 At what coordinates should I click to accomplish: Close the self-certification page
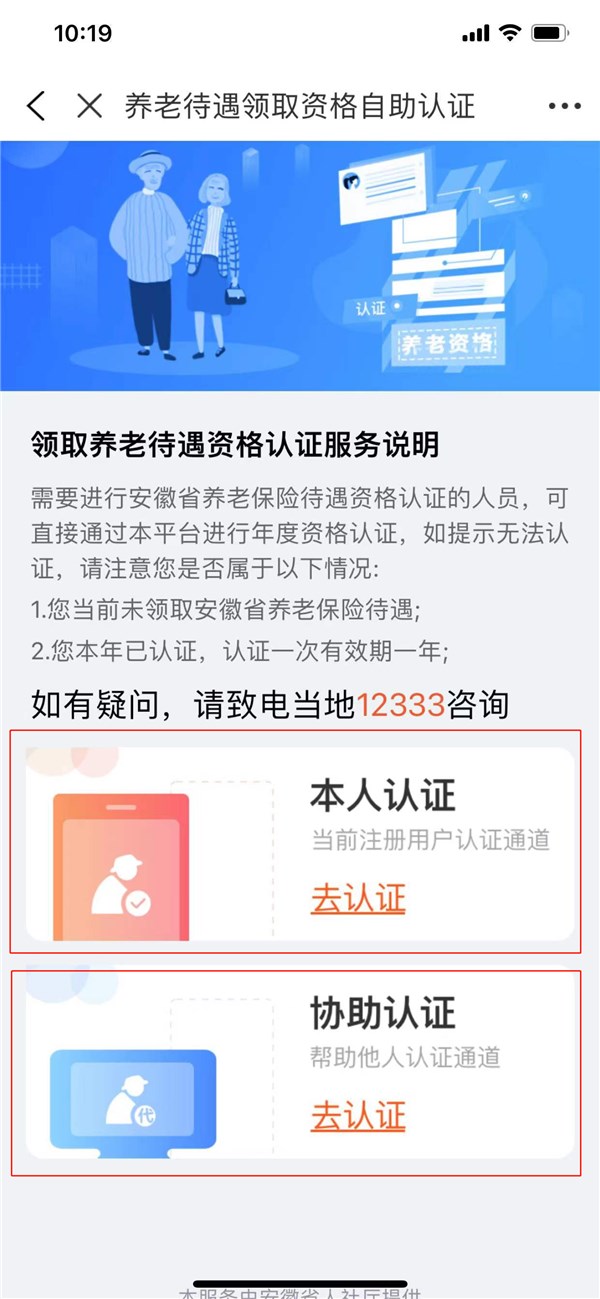click(x=89, y=106)
